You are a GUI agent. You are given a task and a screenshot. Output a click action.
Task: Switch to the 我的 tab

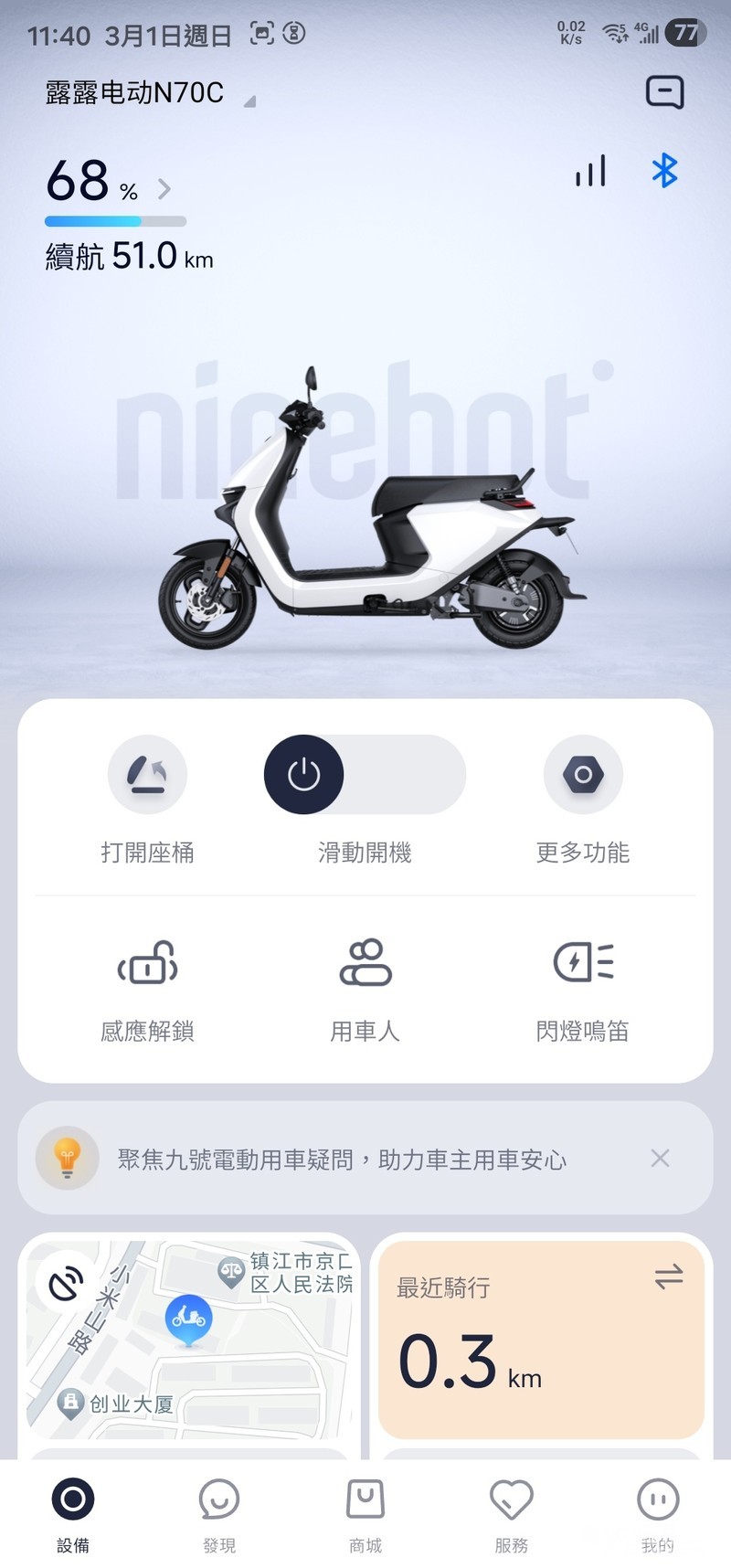point(658,1513)
